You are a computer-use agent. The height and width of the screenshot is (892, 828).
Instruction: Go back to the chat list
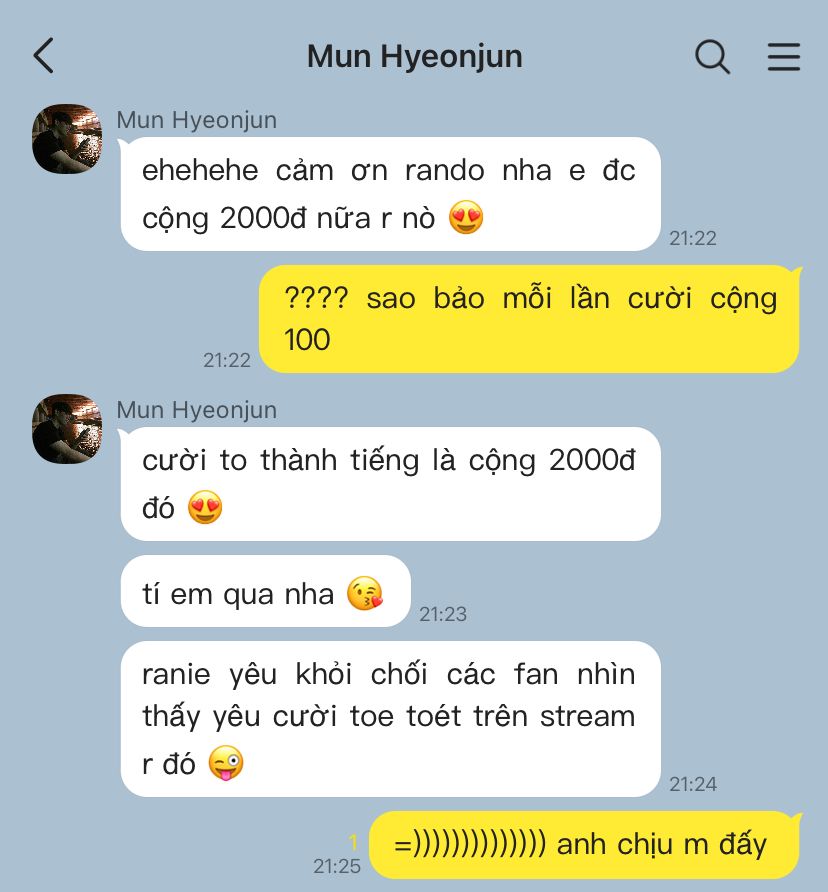[x=43, y=56]
